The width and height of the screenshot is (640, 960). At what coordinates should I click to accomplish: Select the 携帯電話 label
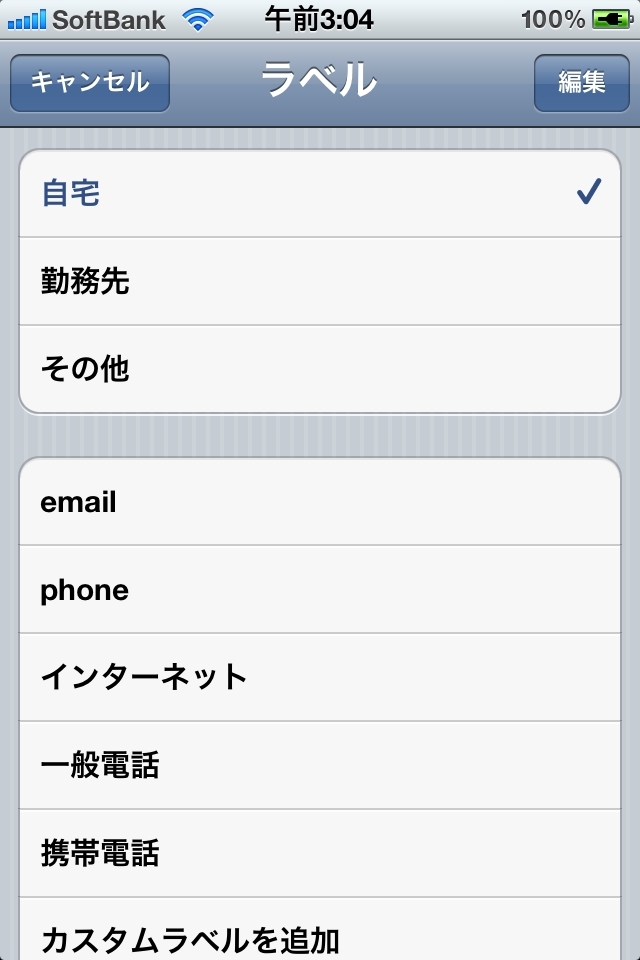320,854
